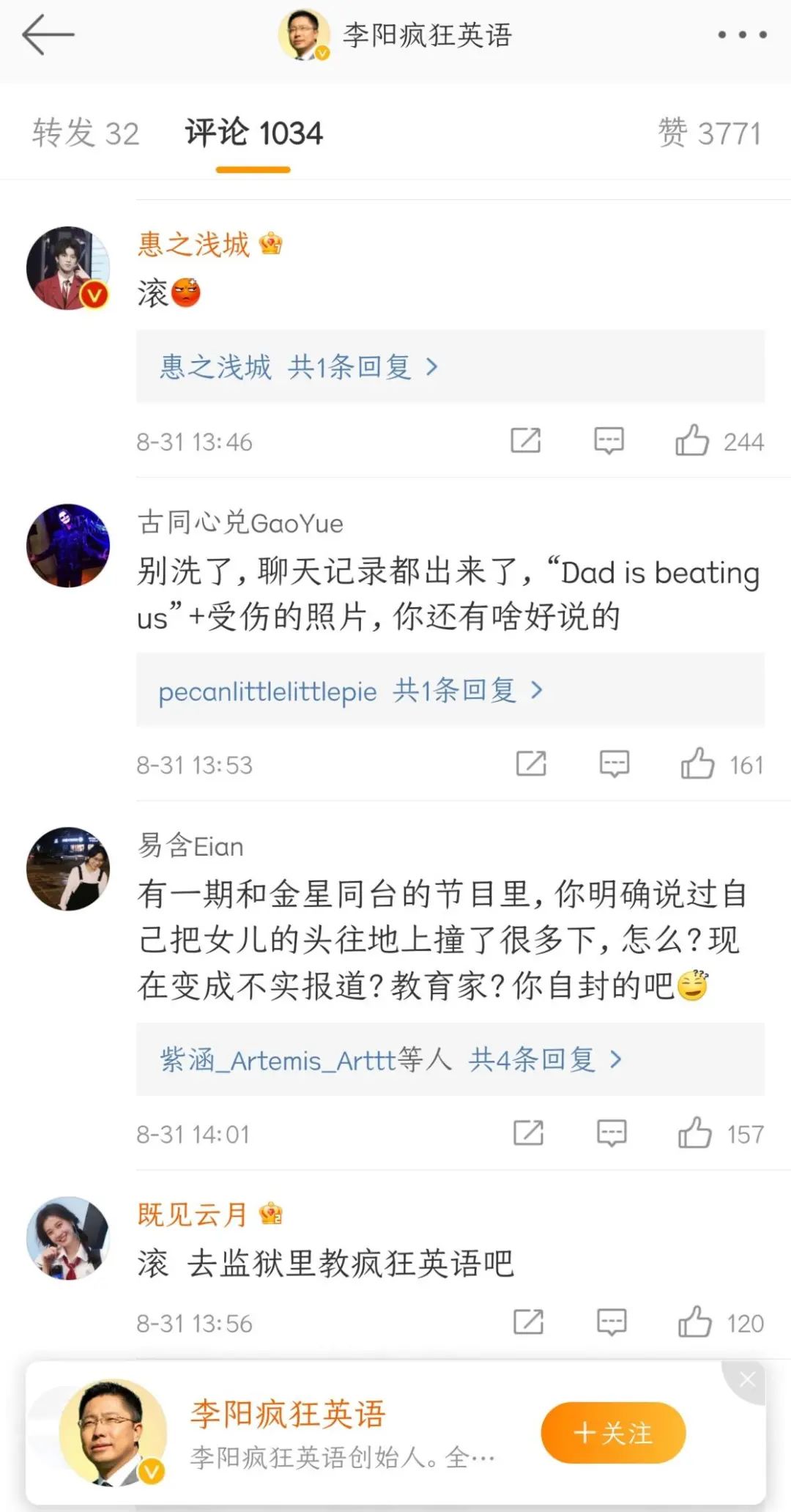This screenshot has height=1512, width=791.
Task: Follow 李阳疯狂英语 with the +关注 button
Action: 613,1433
